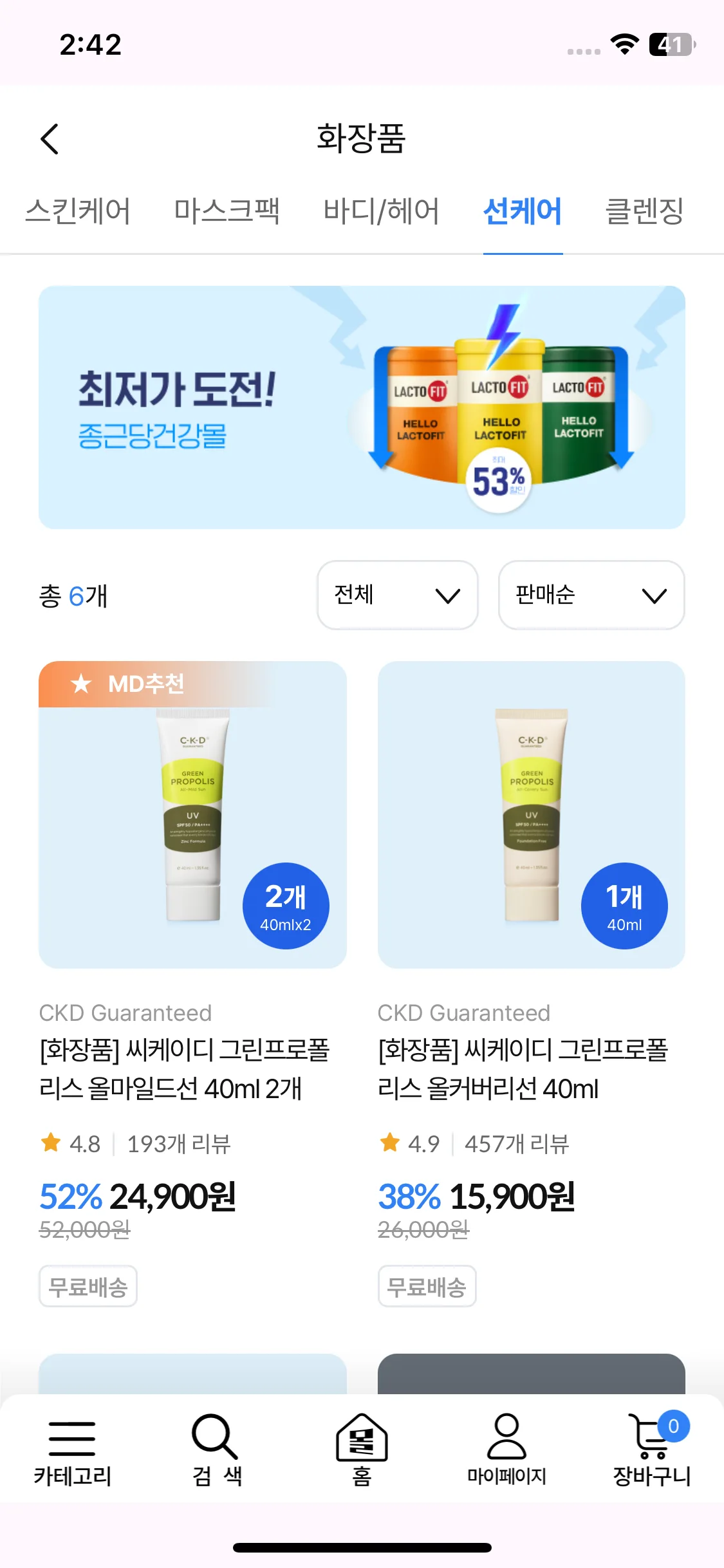
Task: Go back using the top-left arrow
Action: [x=50, y=139]
